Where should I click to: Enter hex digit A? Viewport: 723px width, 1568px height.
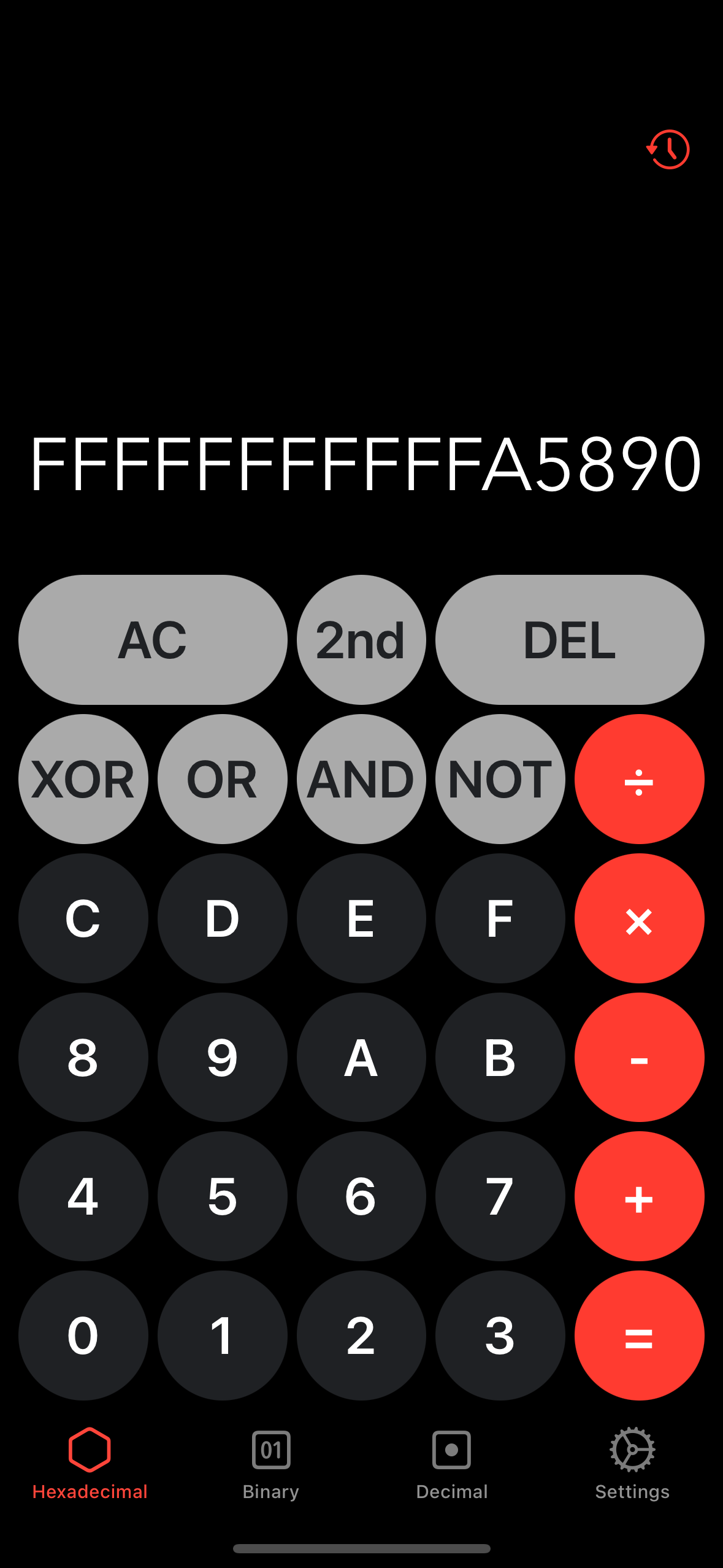pos(361,1058)
